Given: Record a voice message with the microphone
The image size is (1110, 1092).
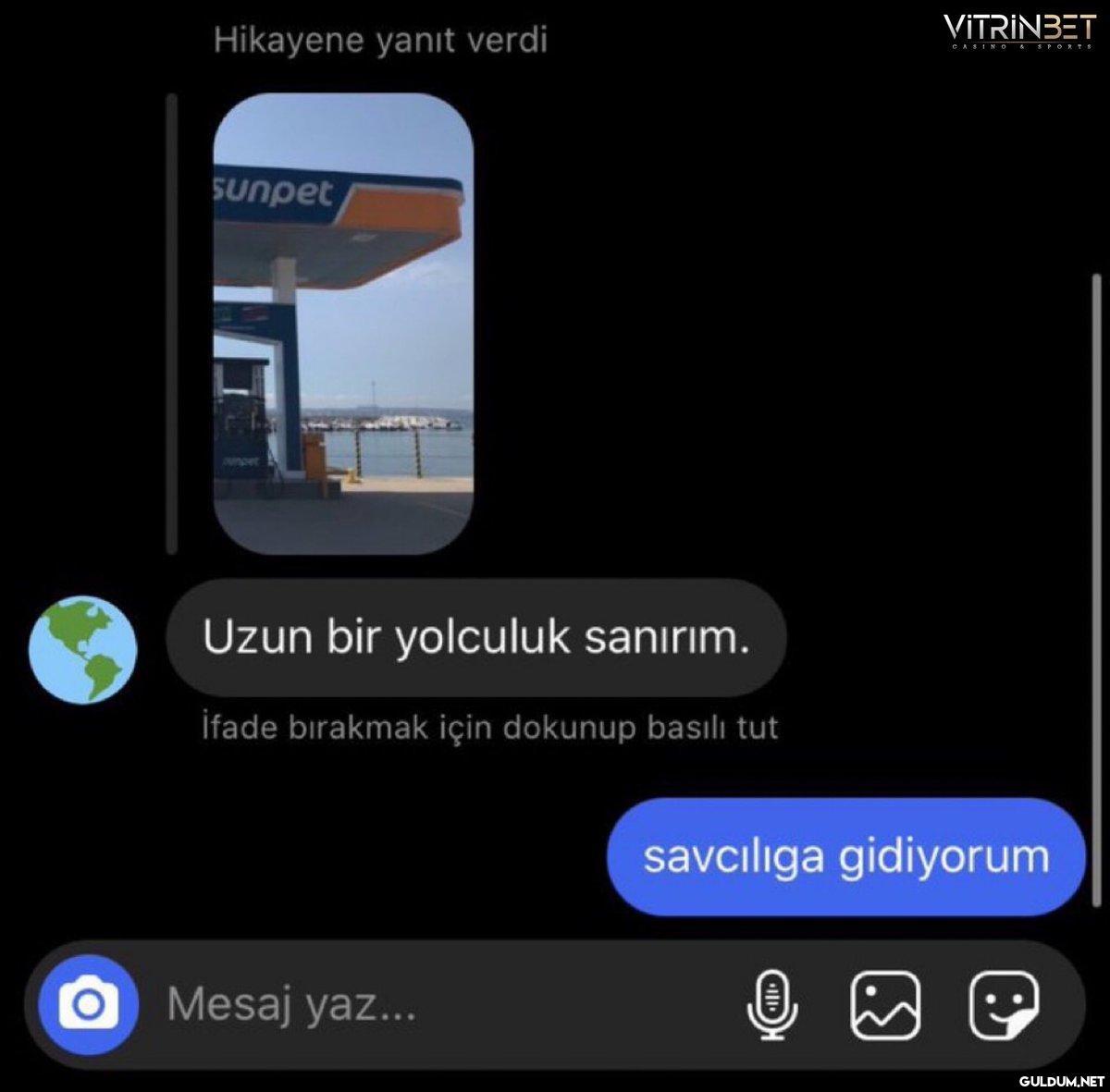Looking at the screenshot, I should click(x=771, y=1005).
